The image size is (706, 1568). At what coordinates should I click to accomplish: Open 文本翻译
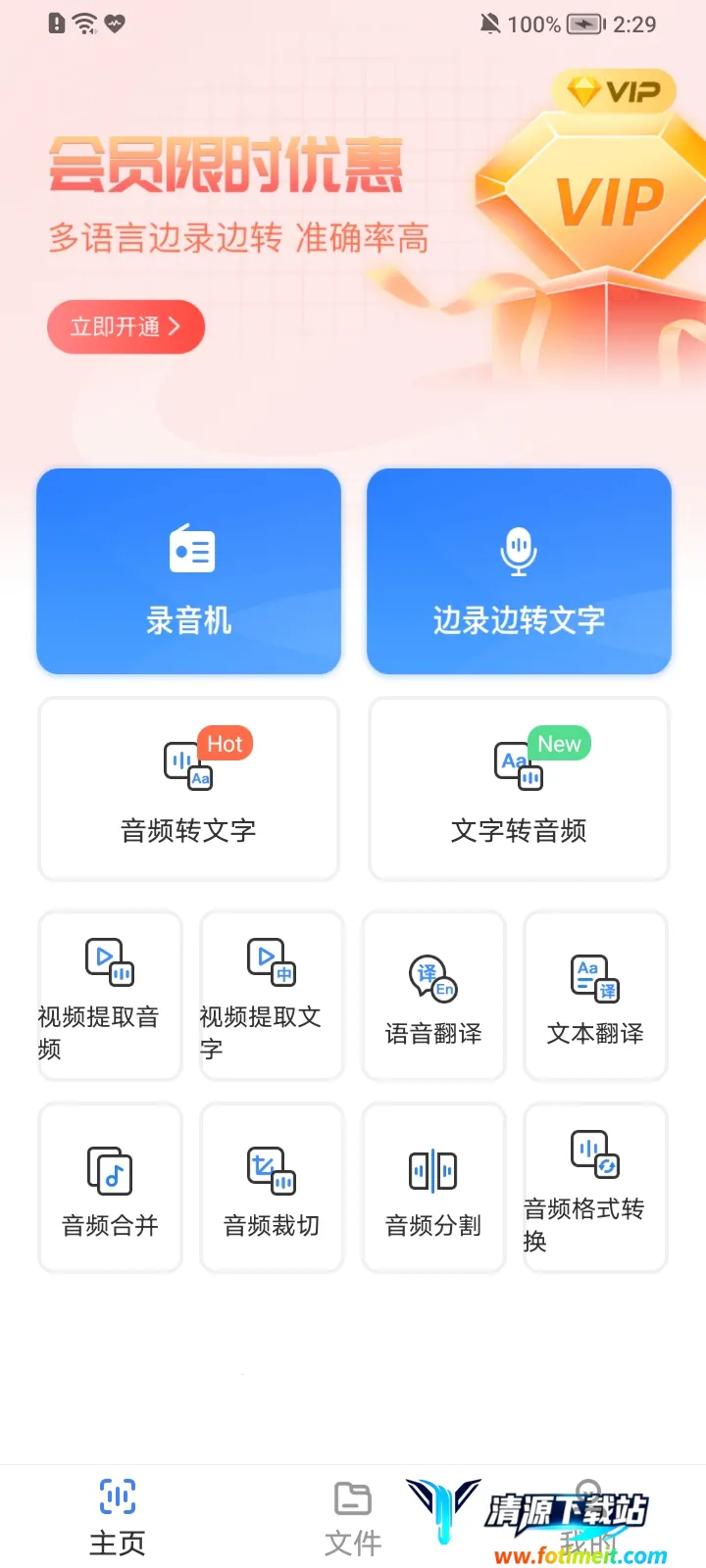point(595,996)
